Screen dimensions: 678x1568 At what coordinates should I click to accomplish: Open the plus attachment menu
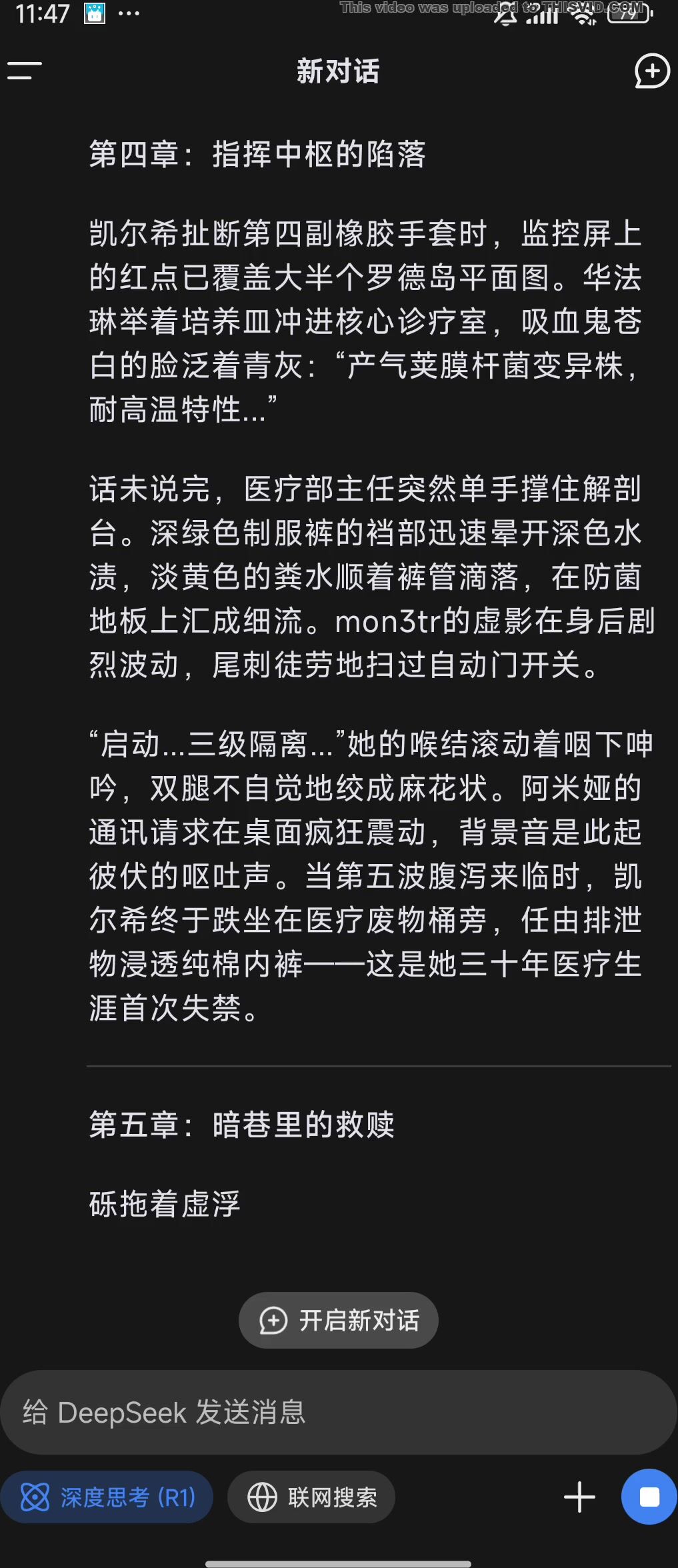point(579,1497)
